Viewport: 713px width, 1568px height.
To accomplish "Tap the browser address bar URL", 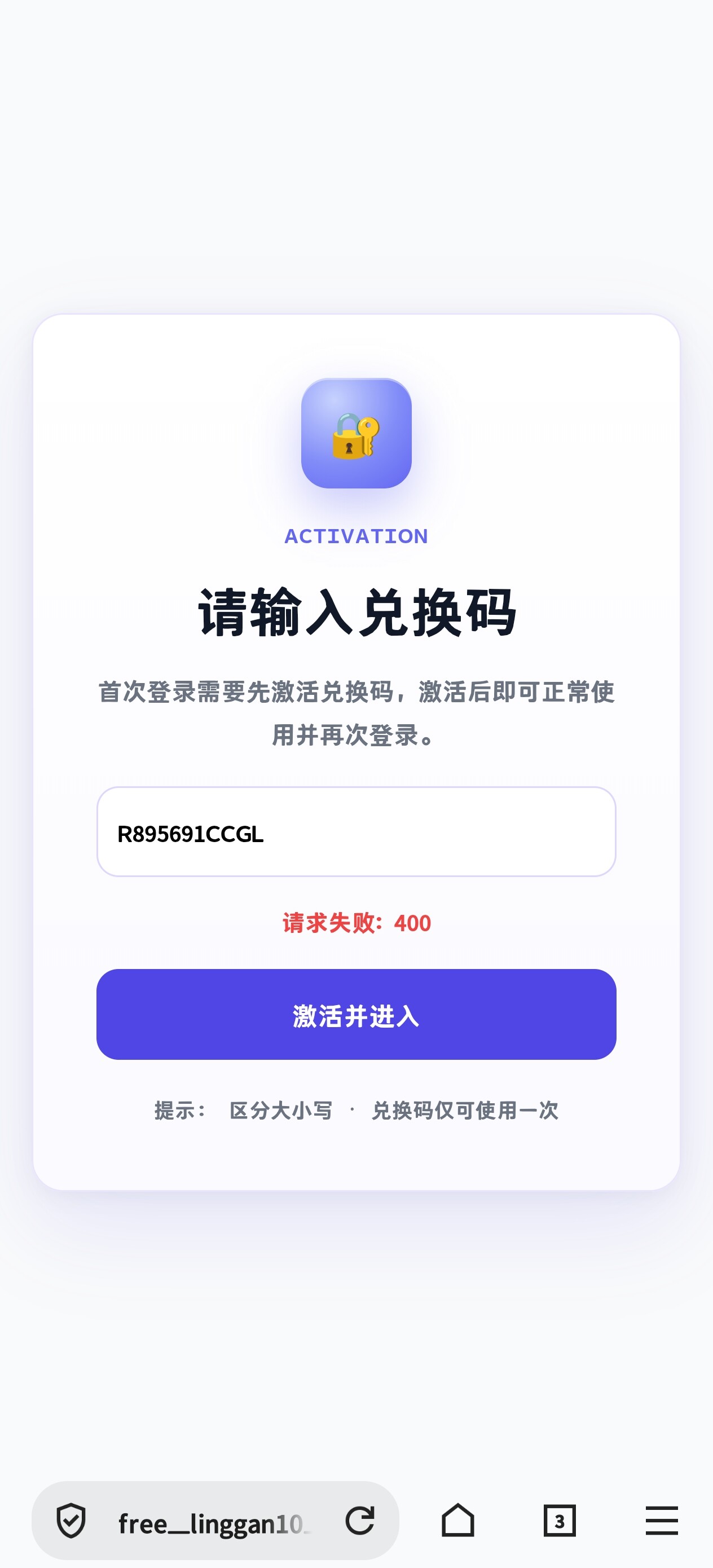I will (x=214, y=1523).
